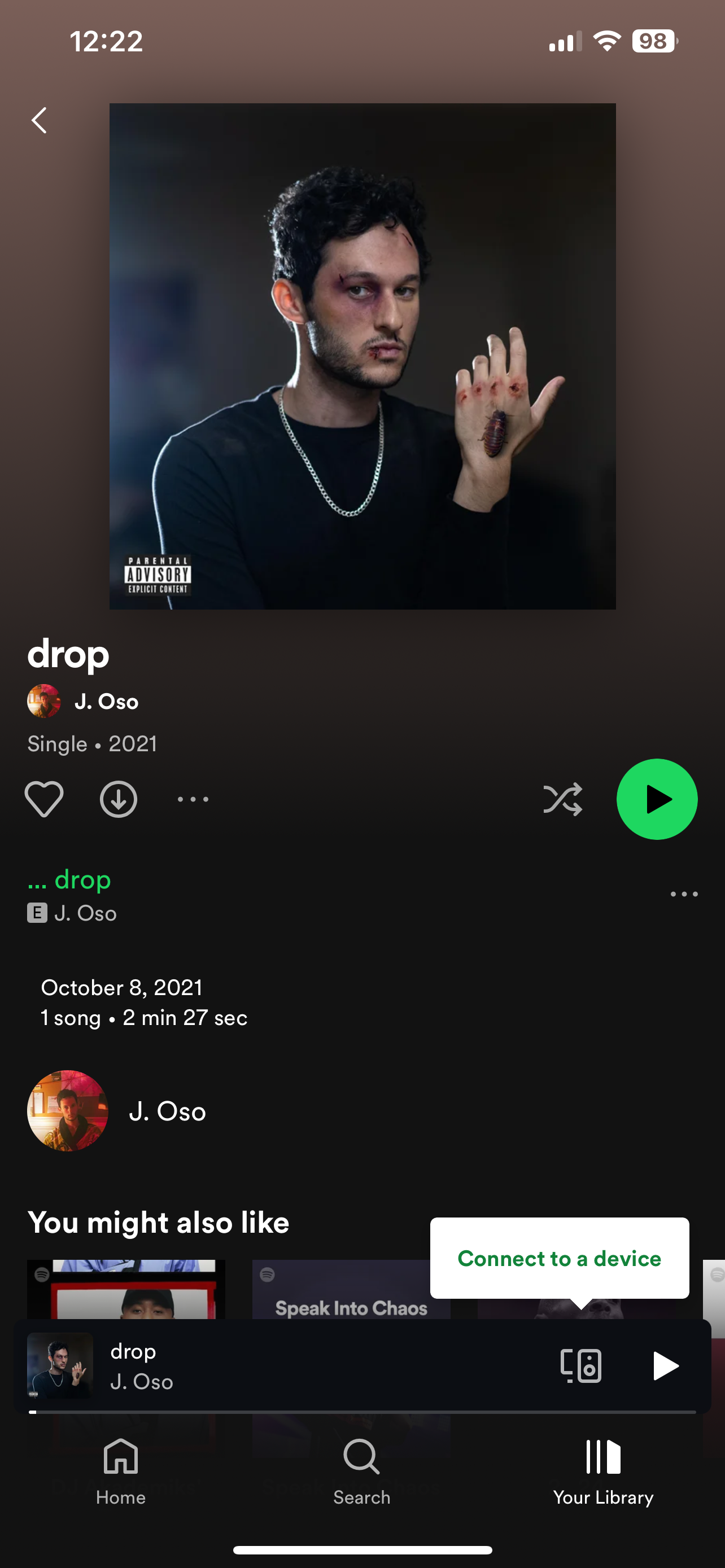Resume playback from the mini player
The image size is (725, 1568).
click(x=665, y=1365)
